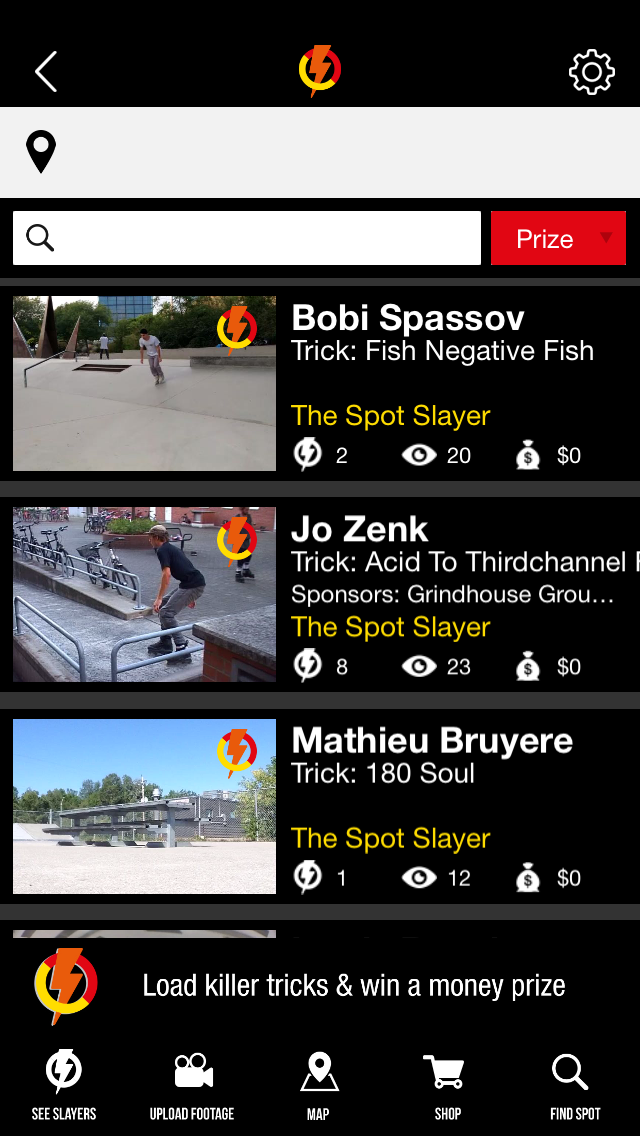Open the Find Spot tab
The height and width of the screenshot is (1136, 640).
pyautogui.click(x=575, y=1086)
